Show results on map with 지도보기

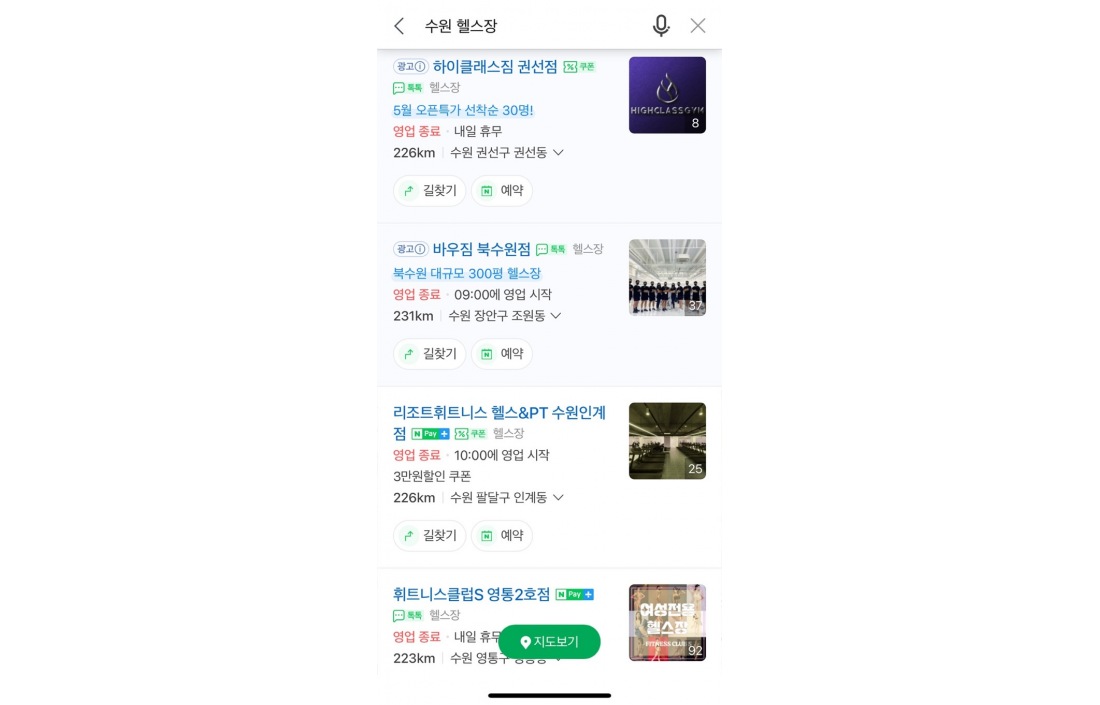click(x=549, y=642)
